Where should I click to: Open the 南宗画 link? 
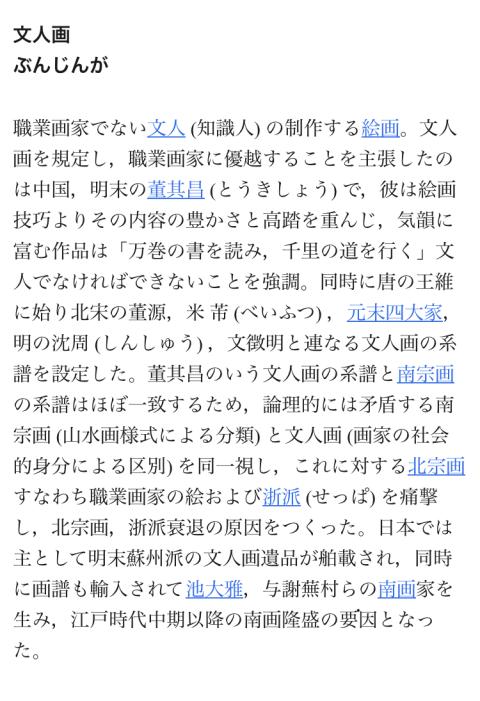pyautogui.click(x=425, y=374)
